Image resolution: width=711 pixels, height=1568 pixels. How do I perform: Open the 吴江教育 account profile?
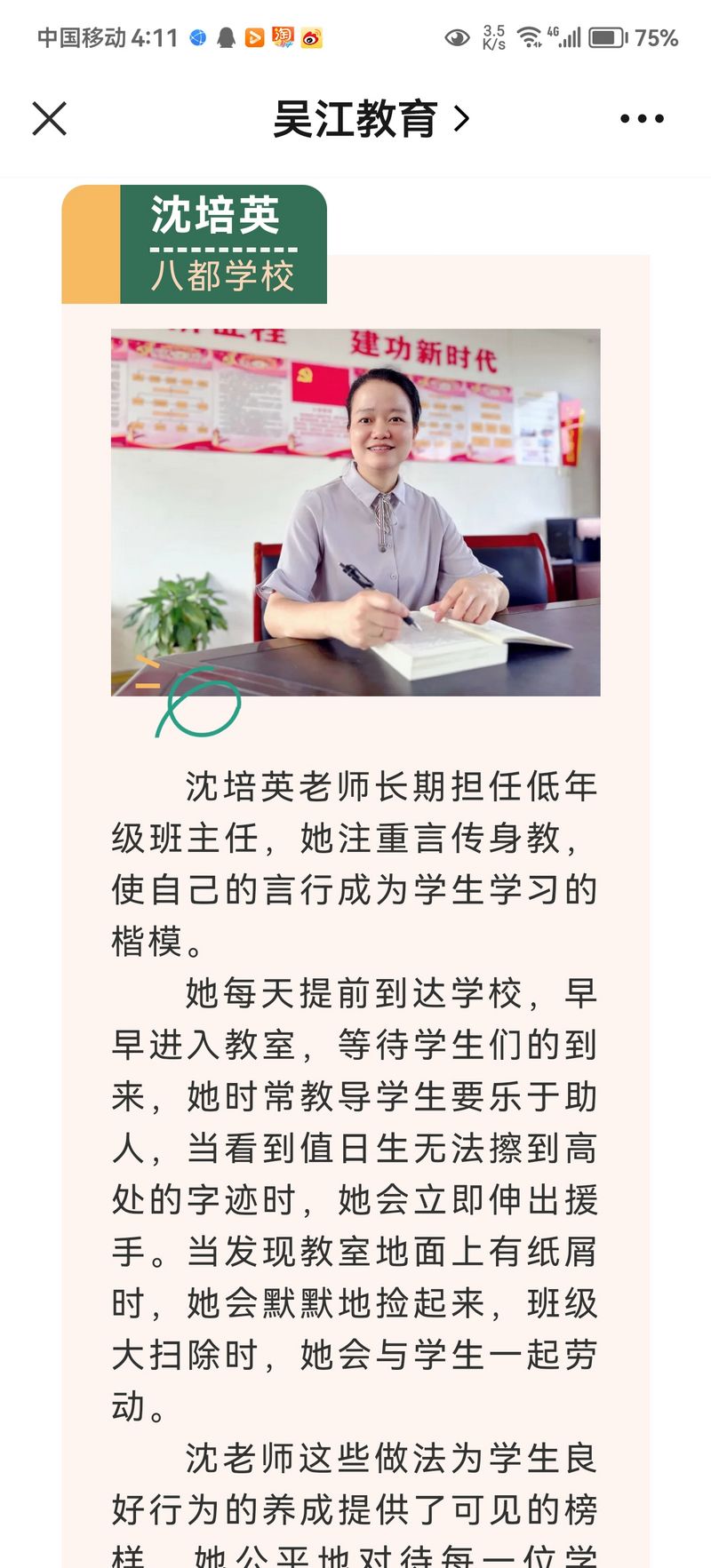click(x=370, y=119)
